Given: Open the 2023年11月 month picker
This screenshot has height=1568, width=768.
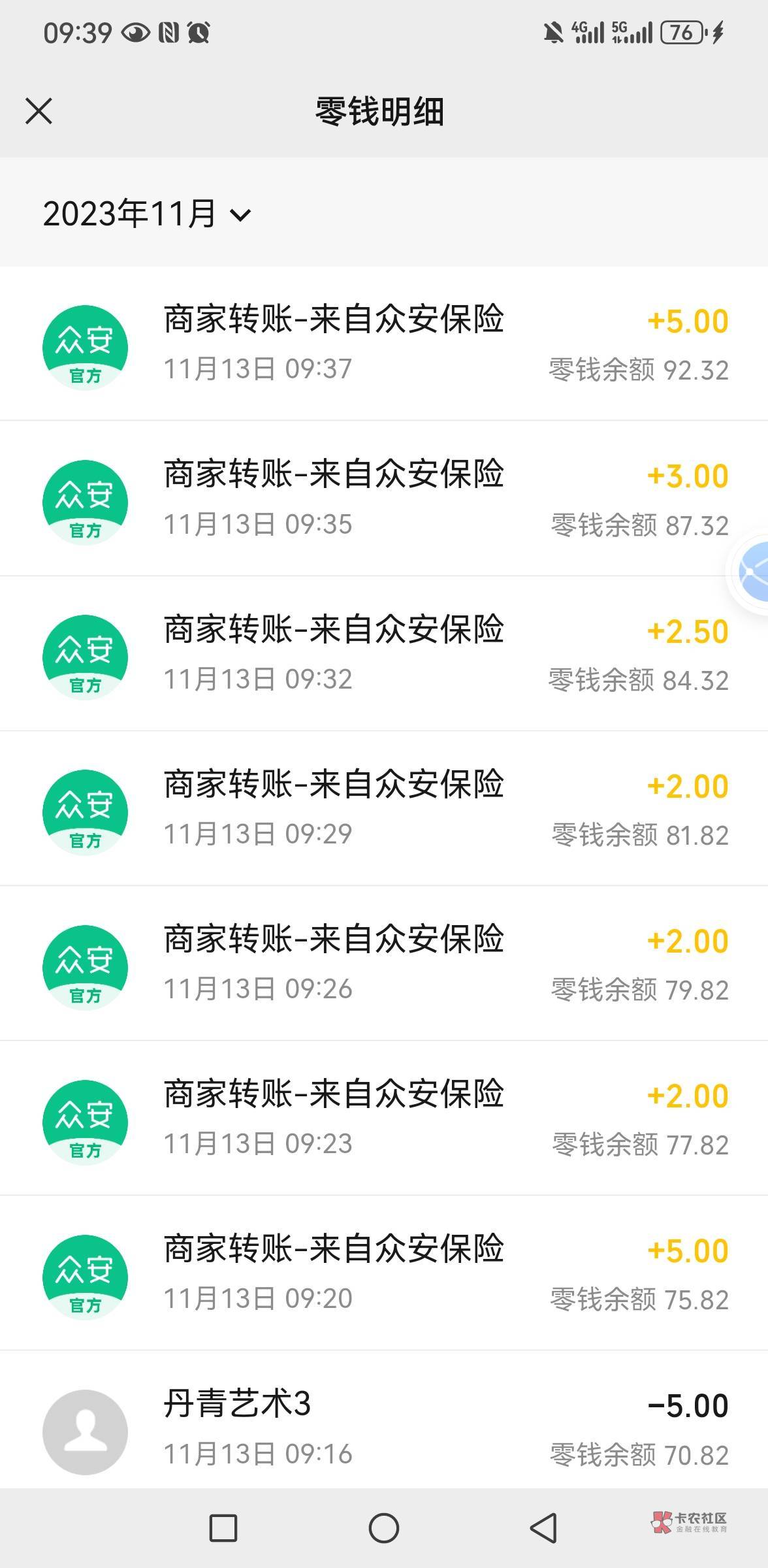Looking at the screenshot, I should click(146, 214).
